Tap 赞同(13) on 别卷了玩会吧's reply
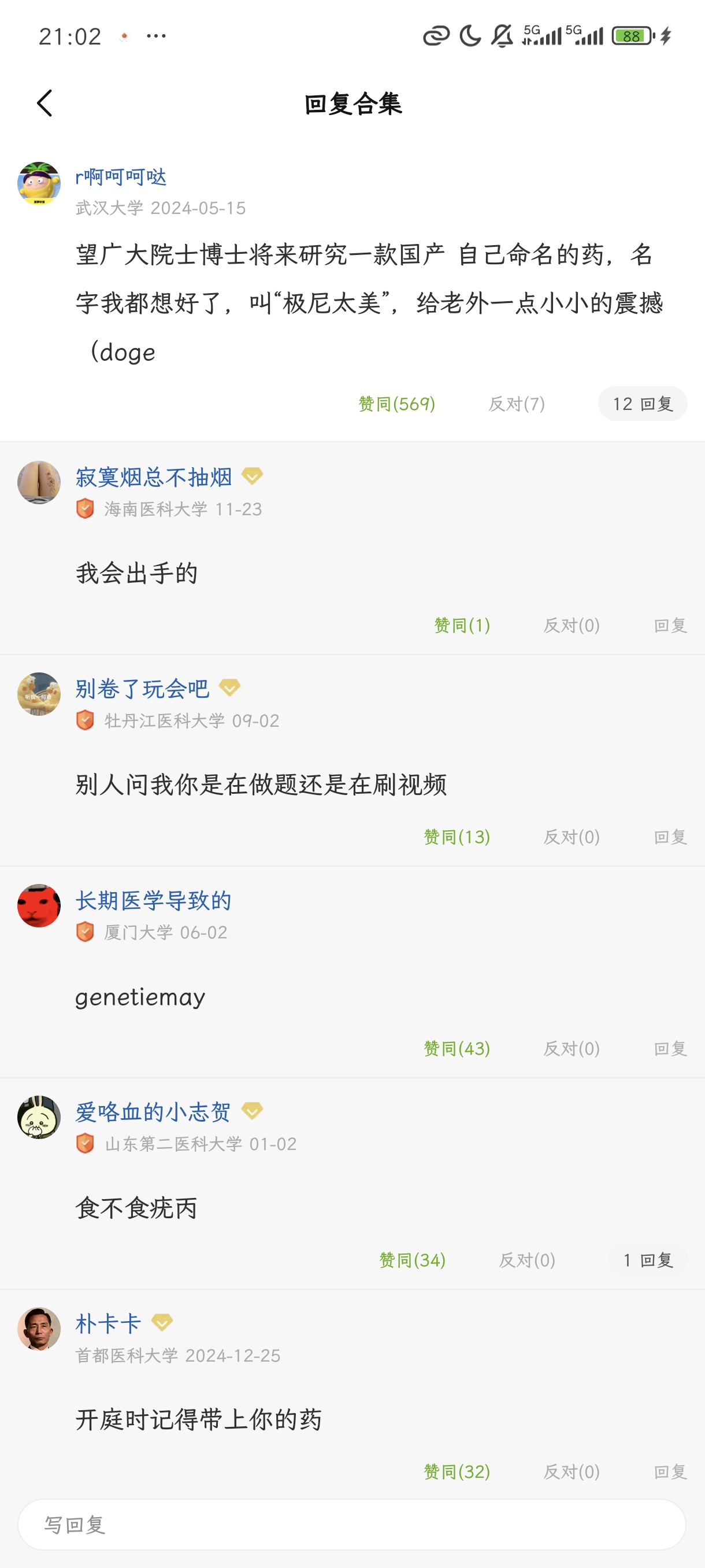This screenshot has width=705, height=1568. point(456,837)
